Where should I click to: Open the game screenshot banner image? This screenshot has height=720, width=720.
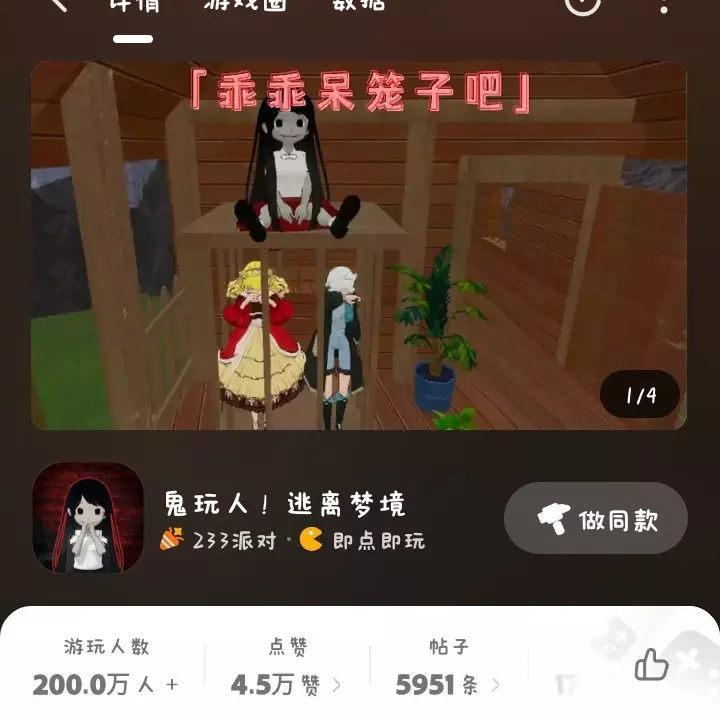[x=358, y=246]
